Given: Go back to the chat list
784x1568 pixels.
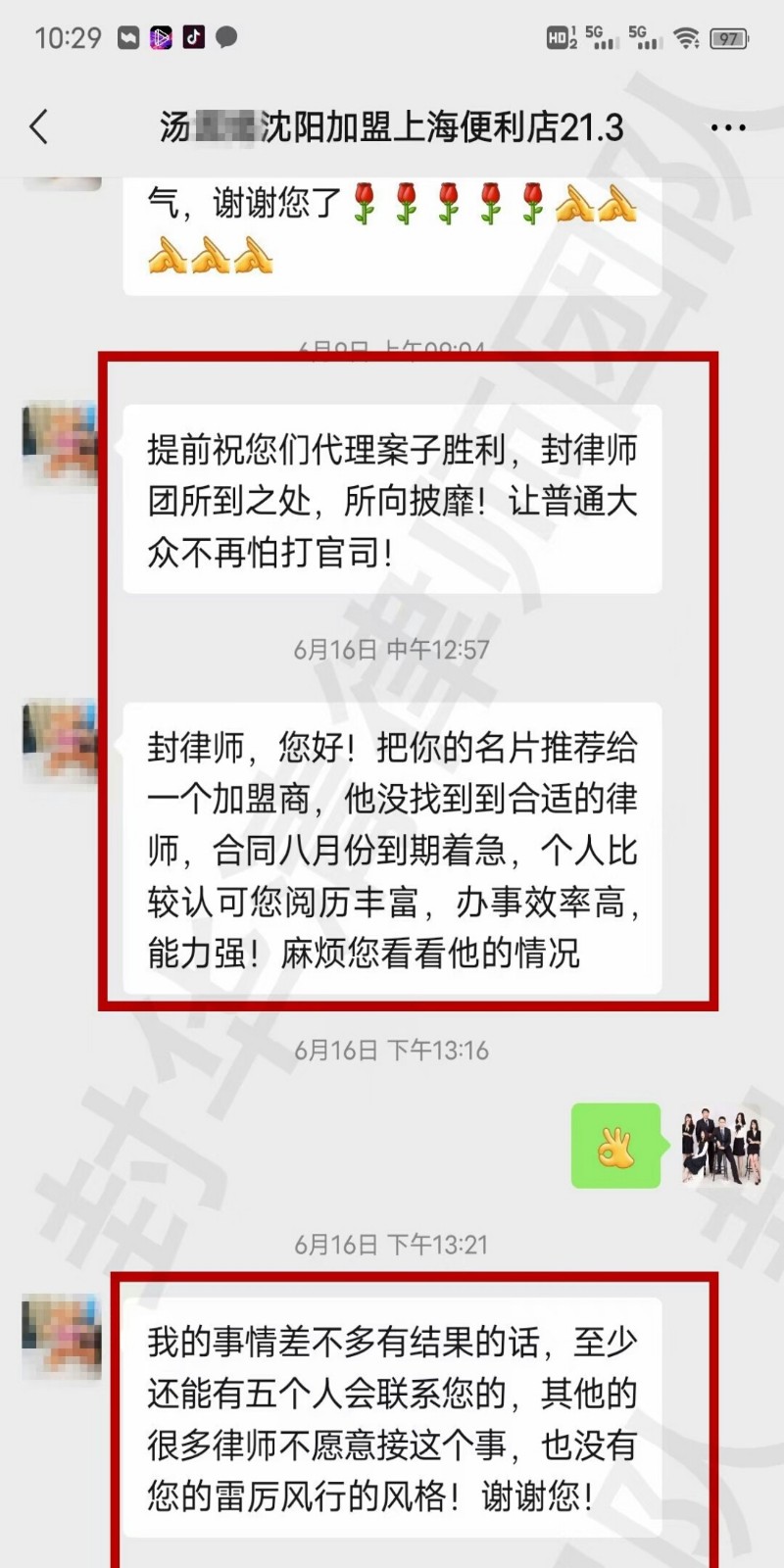Looking at the screenshot, I should (39, 127).
